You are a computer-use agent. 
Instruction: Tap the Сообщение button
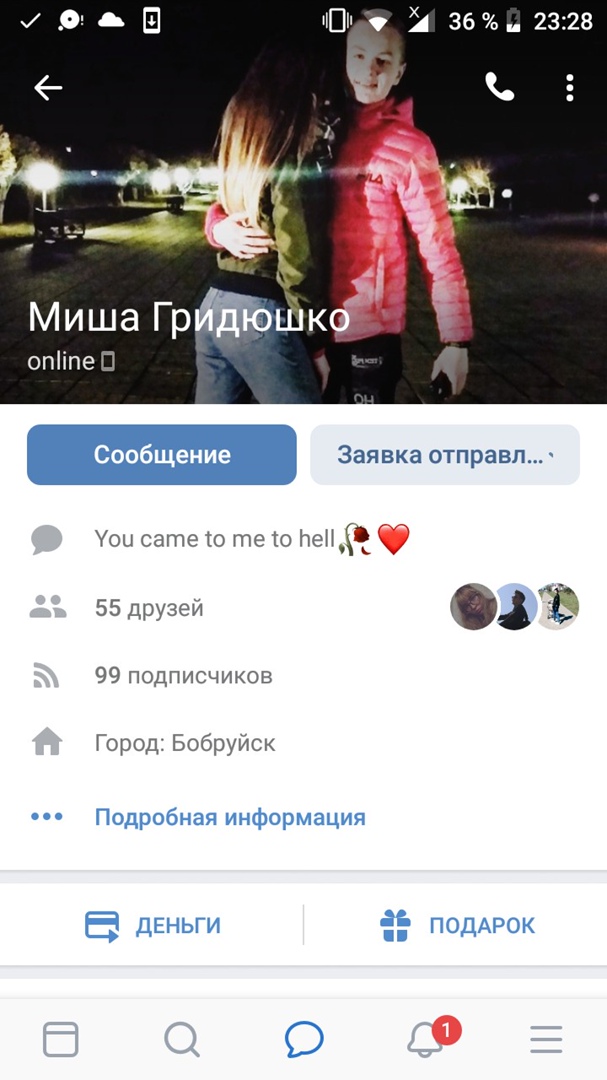pos(162,455)
